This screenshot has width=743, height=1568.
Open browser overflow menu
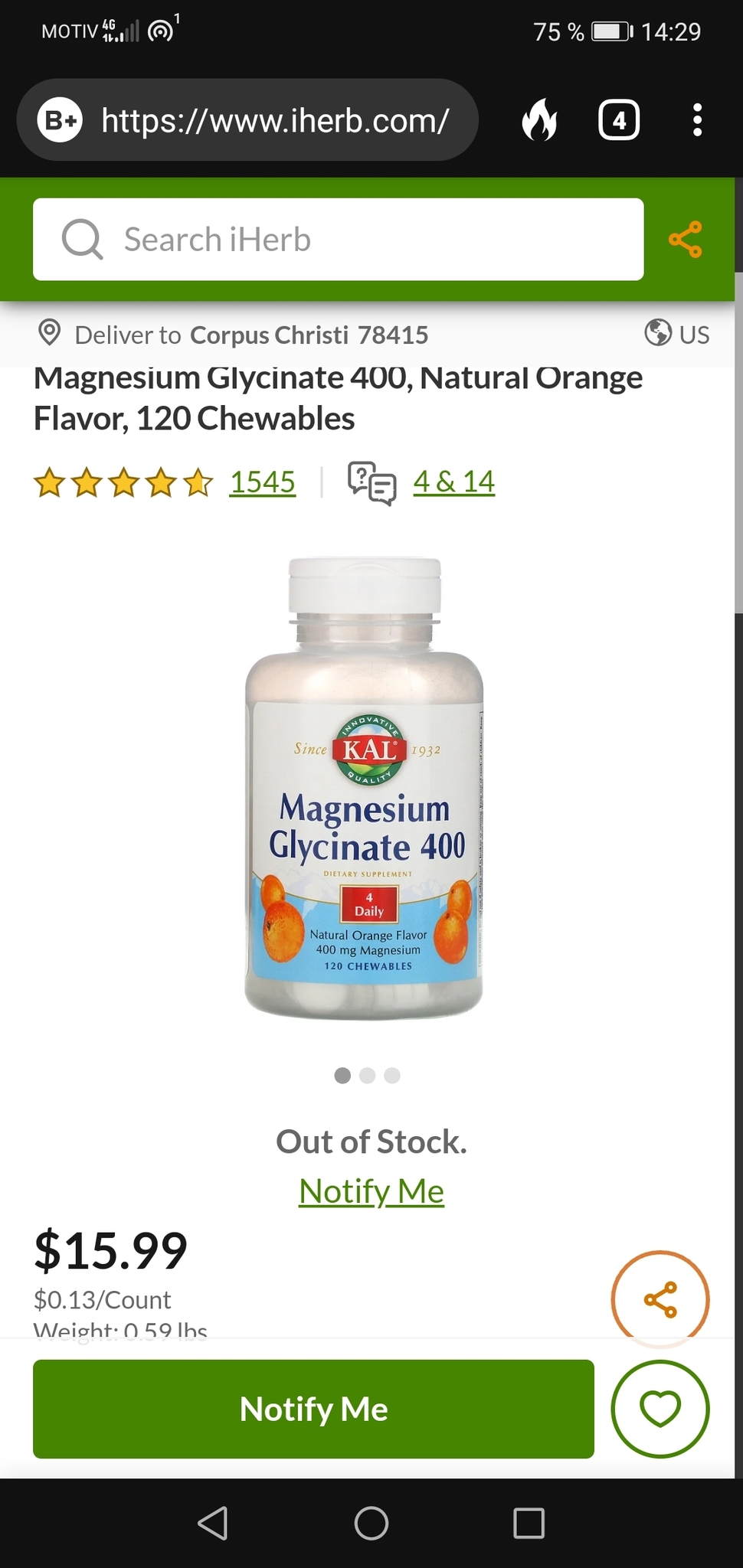pos(696,120)
